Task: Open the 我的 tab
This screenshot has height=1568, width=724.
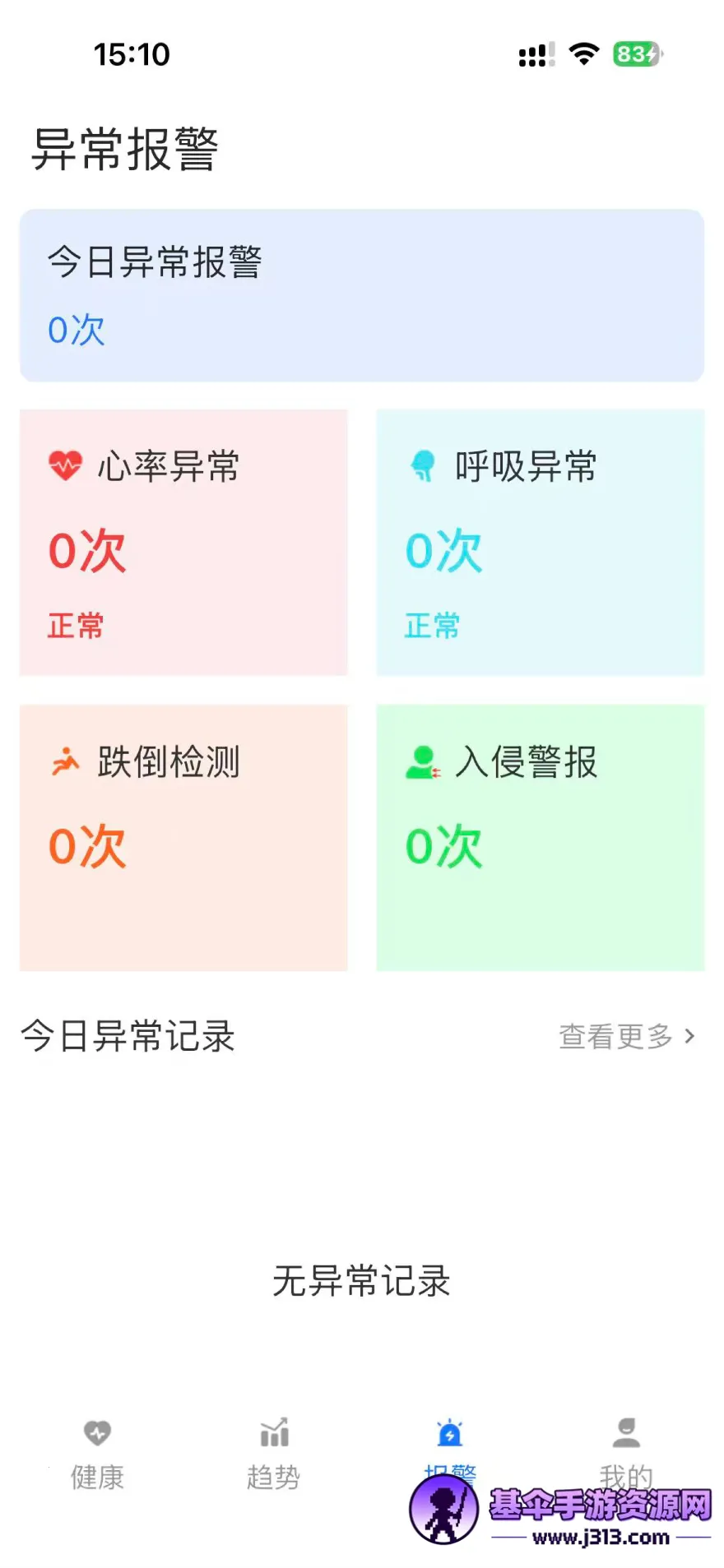Action: coord(626,1447)
